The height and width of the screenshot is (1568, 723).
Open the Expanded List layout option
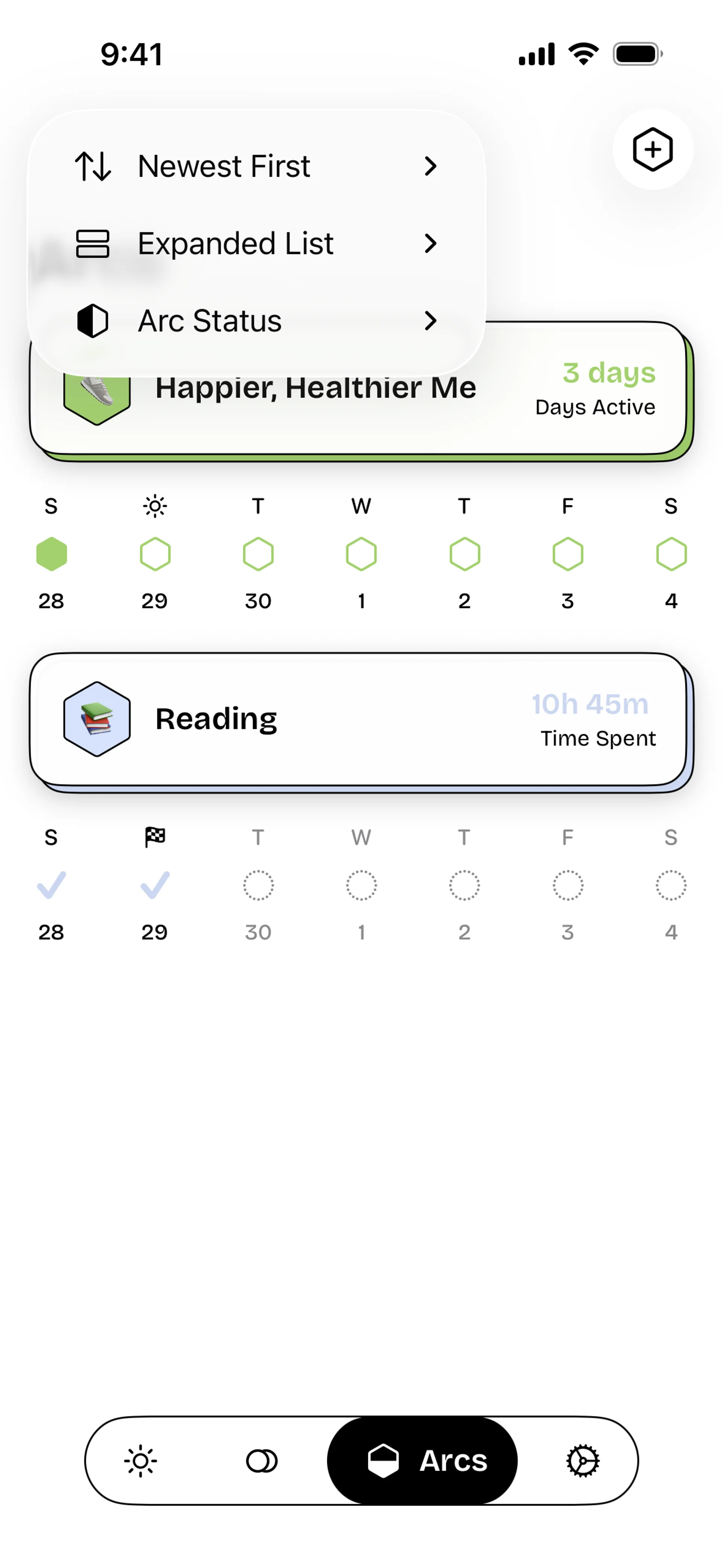click(256, 243)
